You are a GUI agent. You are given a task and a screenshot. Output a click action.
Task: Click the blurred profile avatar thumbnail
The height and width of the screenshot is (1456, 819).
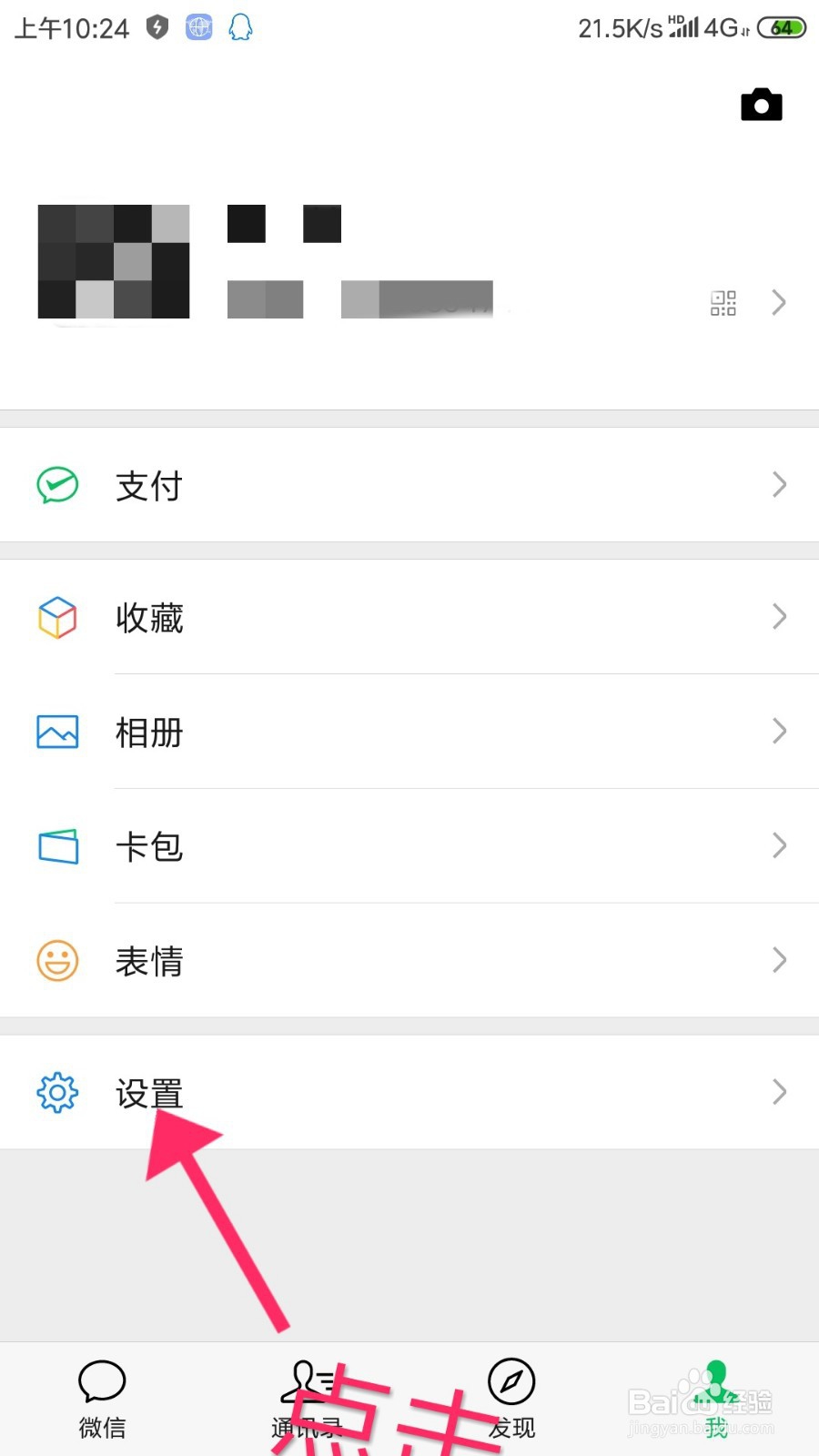[x=113, y=263]
